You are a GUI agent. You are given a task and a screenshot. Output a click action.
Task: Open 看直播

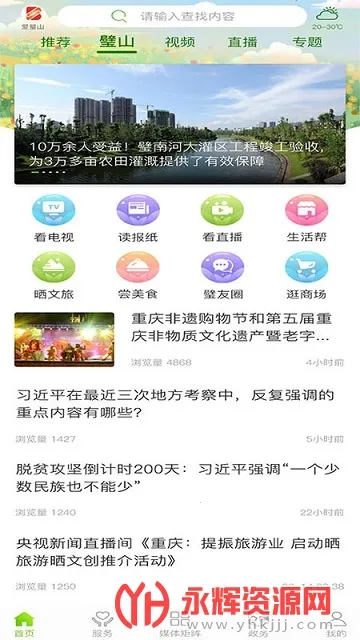(222, 218)
